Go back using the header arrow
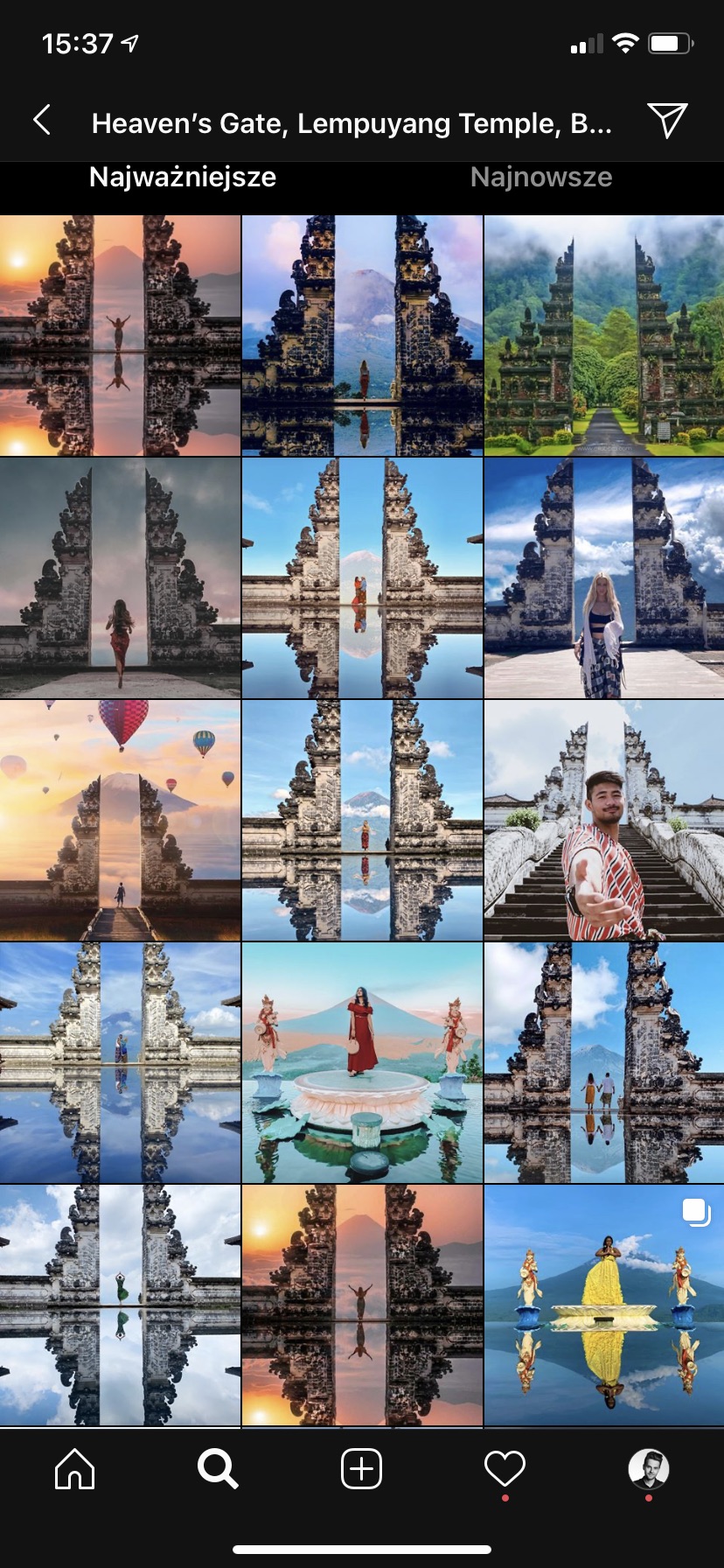 pos(41,120)
